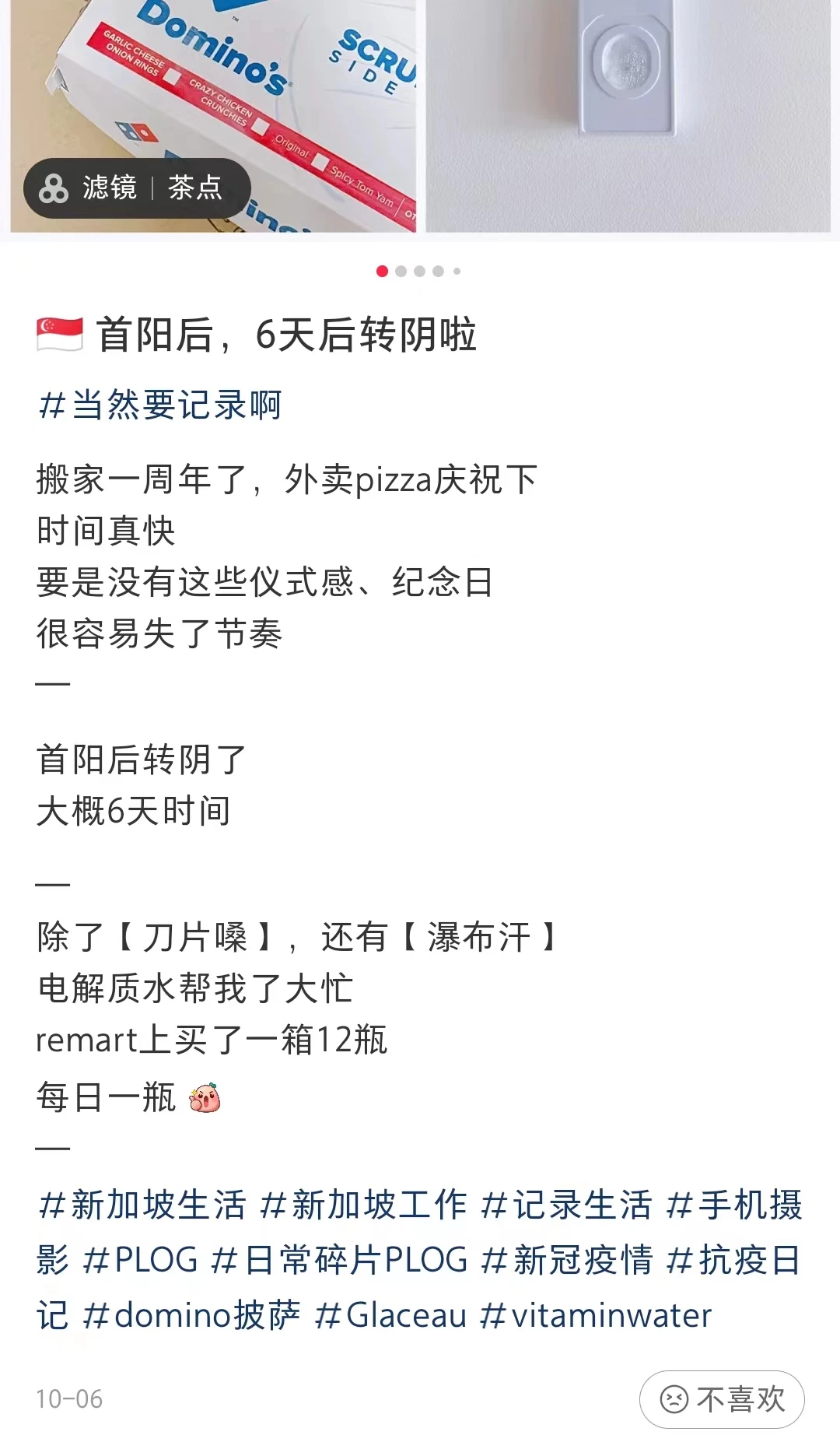This screenshot has height=1435, width=840.
Task: View the Domino's pizza box photo
Action: point(213,116)
